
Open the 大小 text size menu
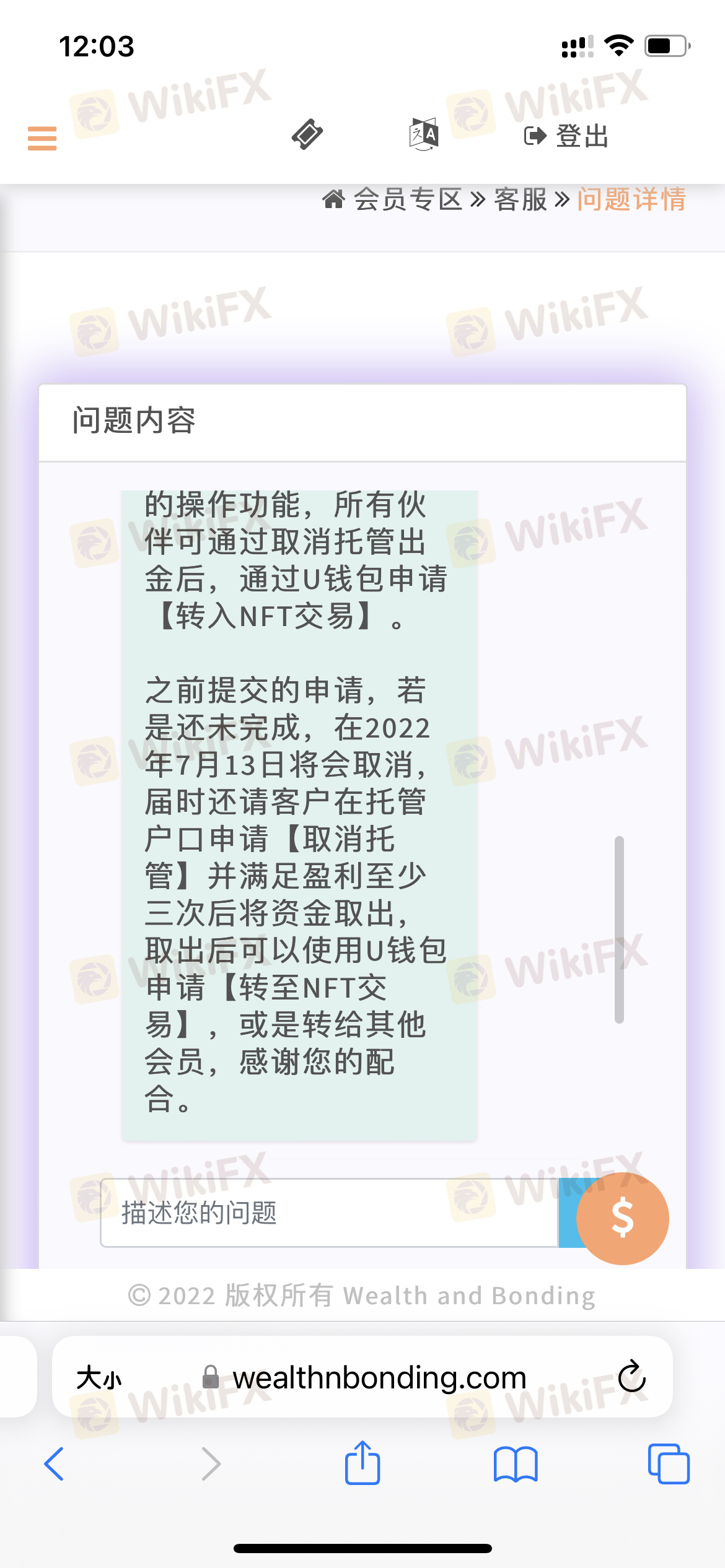click(x=99, y=1378)
